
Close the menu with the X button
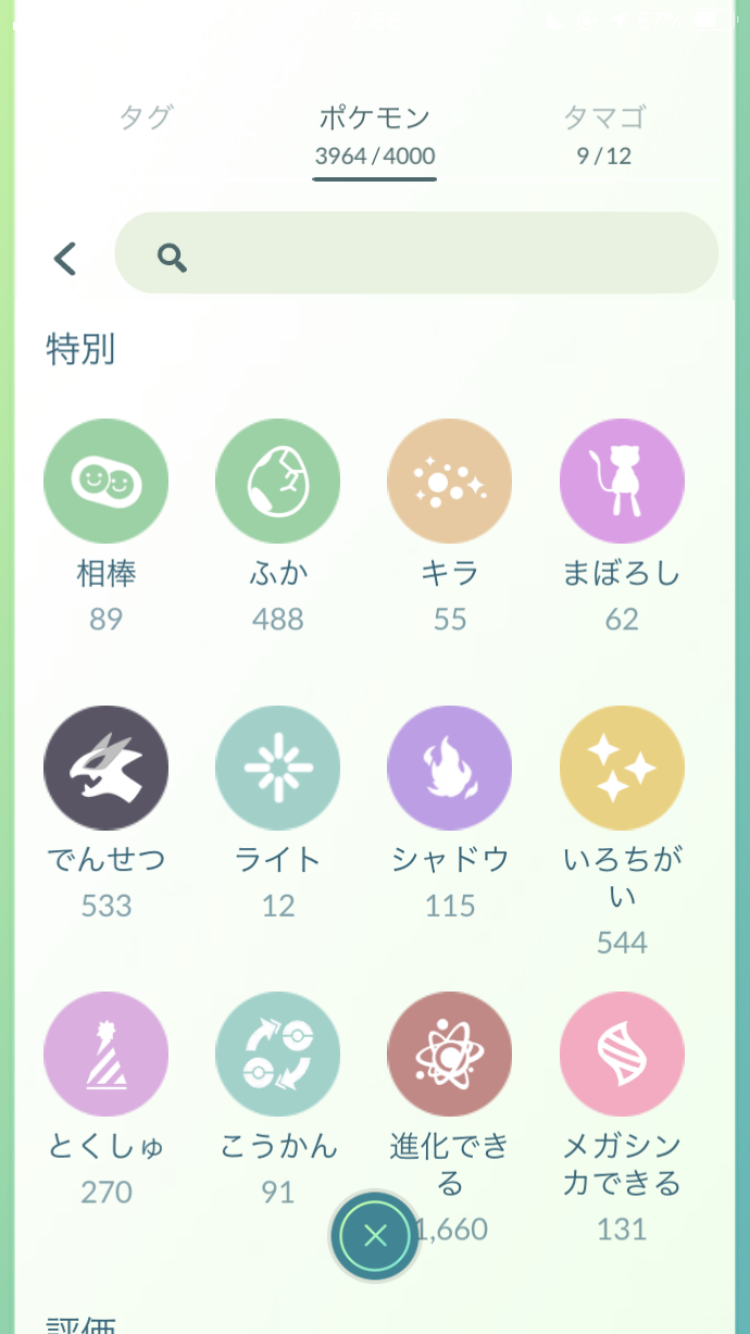pos(375,1237)
